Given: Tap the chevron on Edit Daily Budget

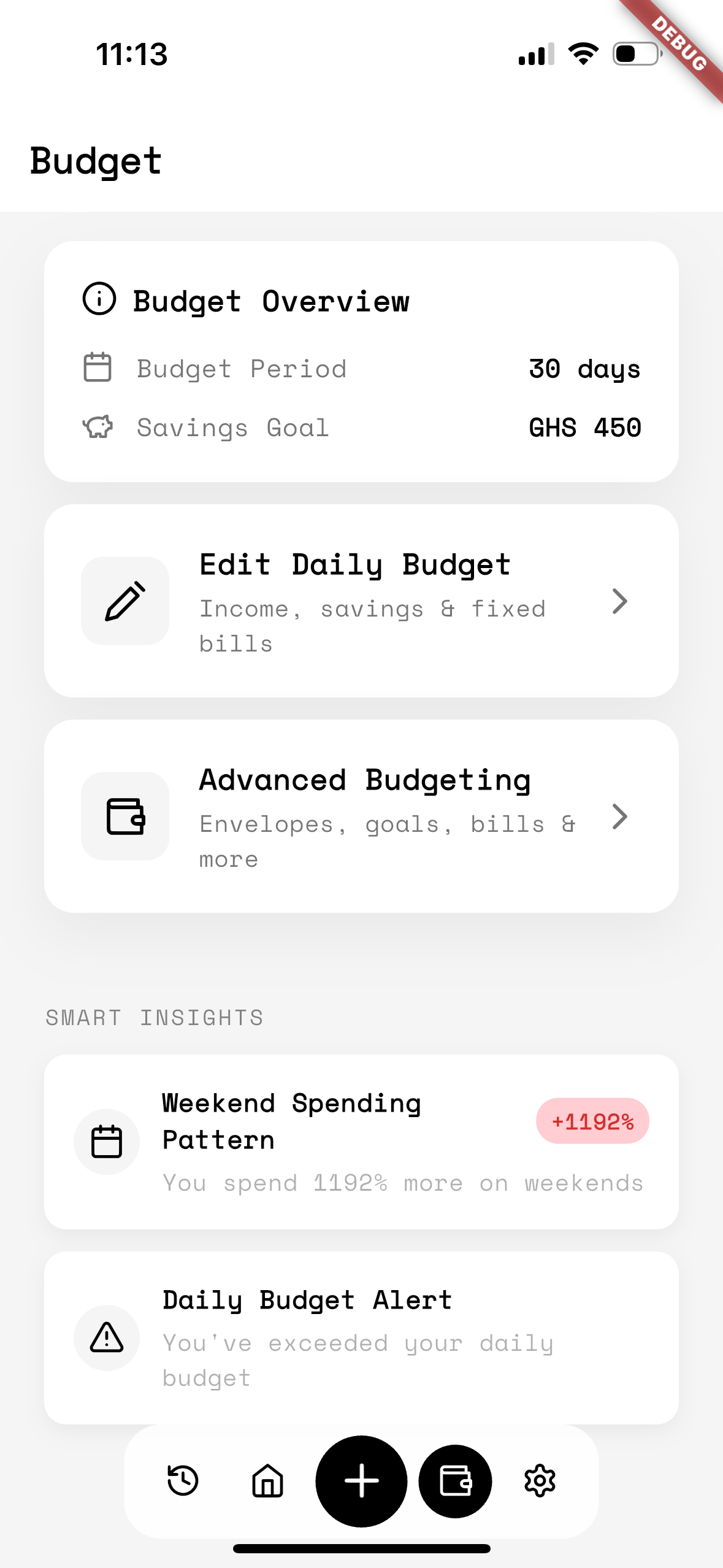Looking at the screenshot, I should [621, 601].
